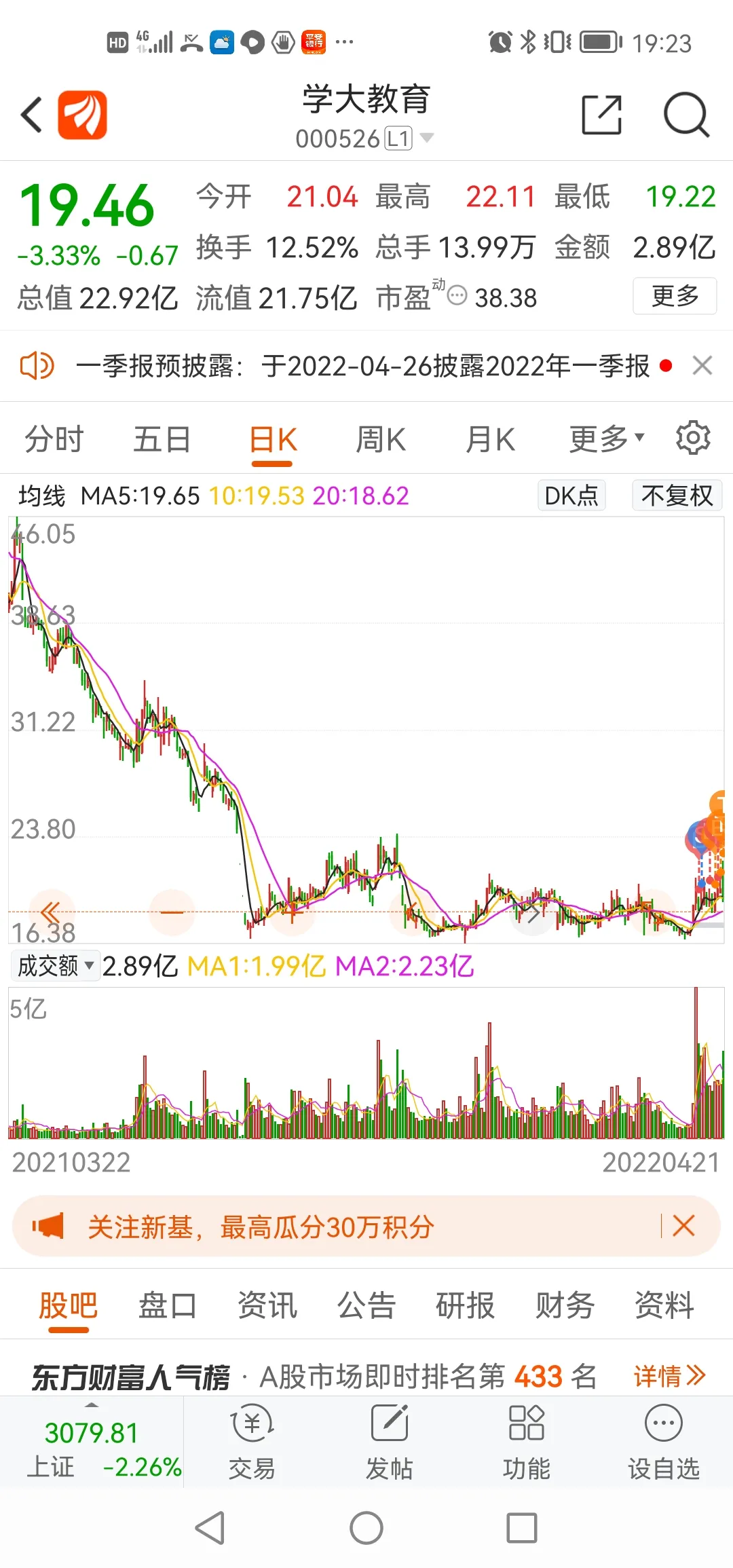Select the 月K chart tab
733x1568 pixels.
pyautogui.click(x=490, y=439)
